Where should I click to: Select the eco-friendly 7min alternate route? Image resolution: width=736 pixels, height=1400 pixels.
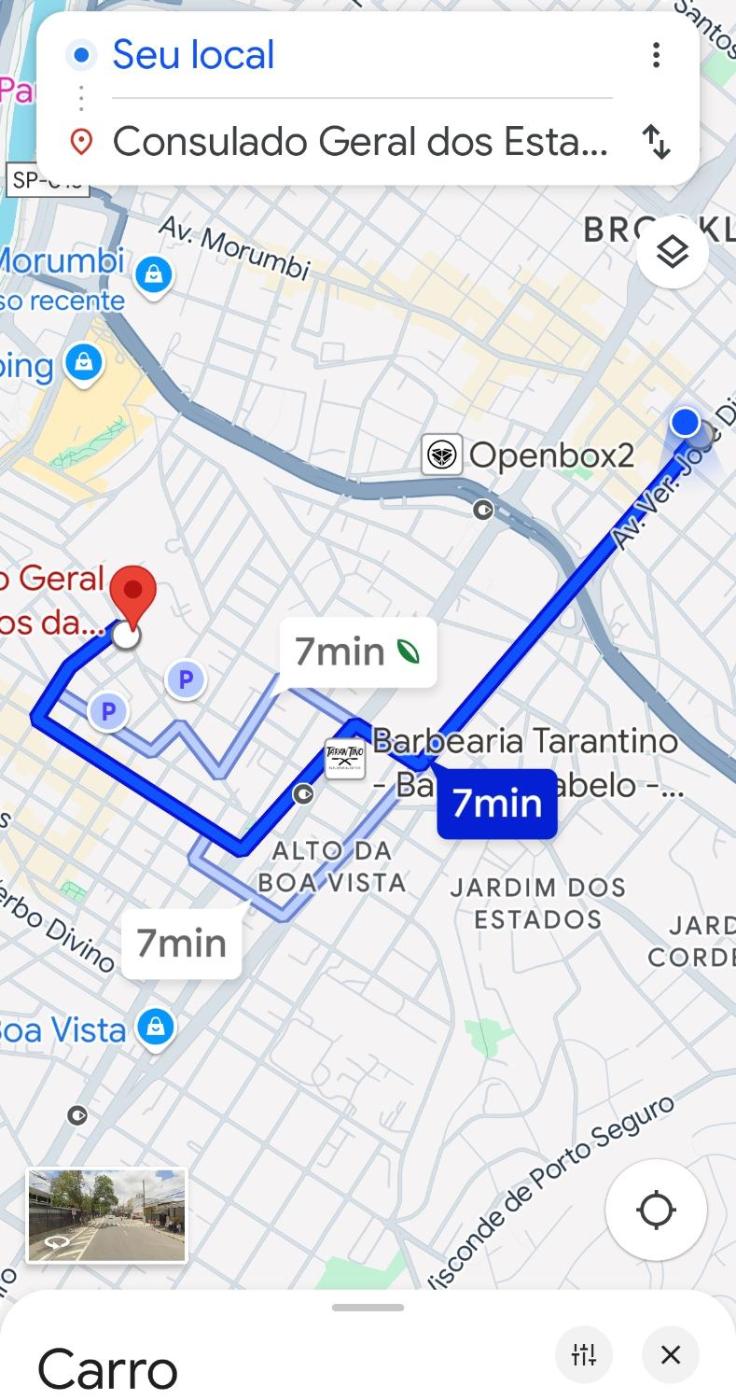click(357, 652)
